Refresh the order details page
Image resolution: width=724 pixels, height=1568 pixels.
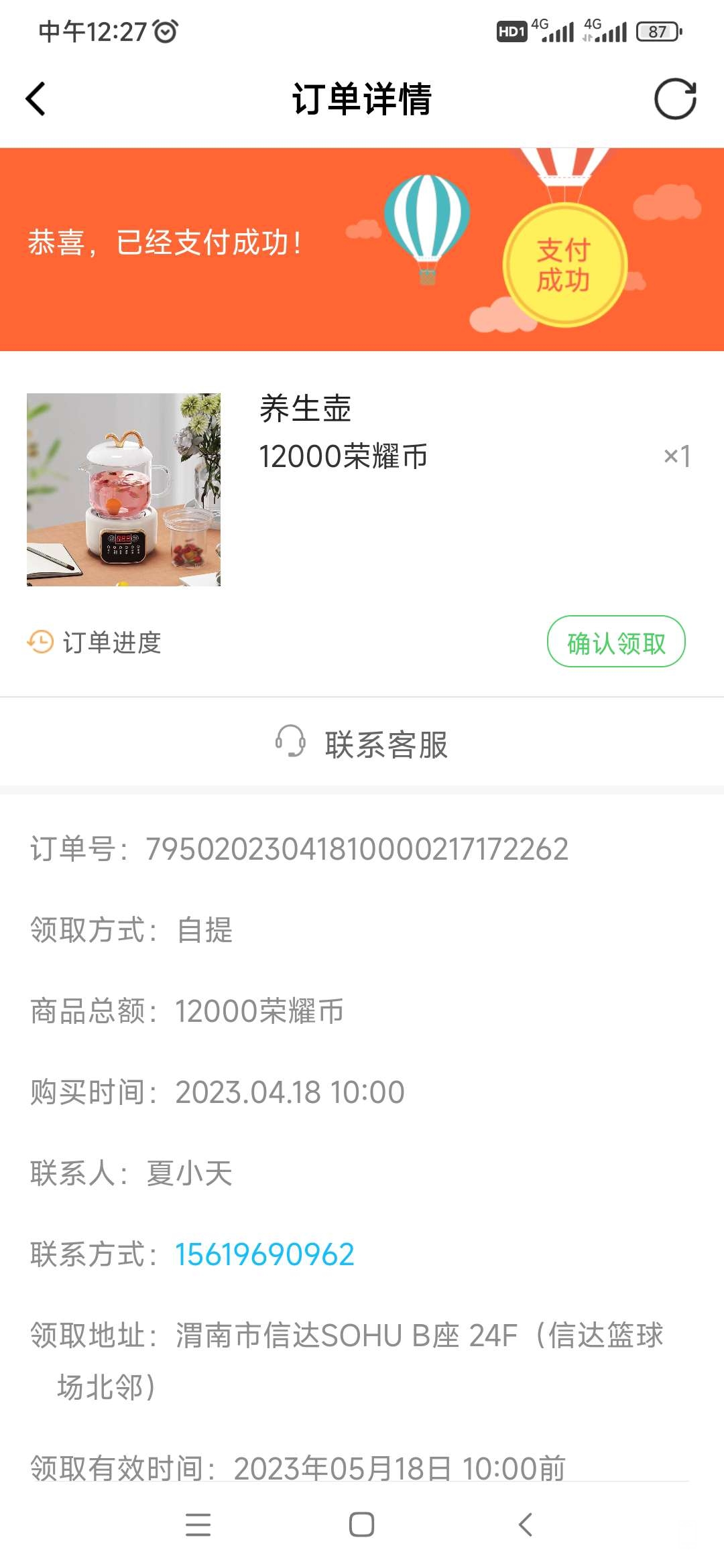point(674,99)
